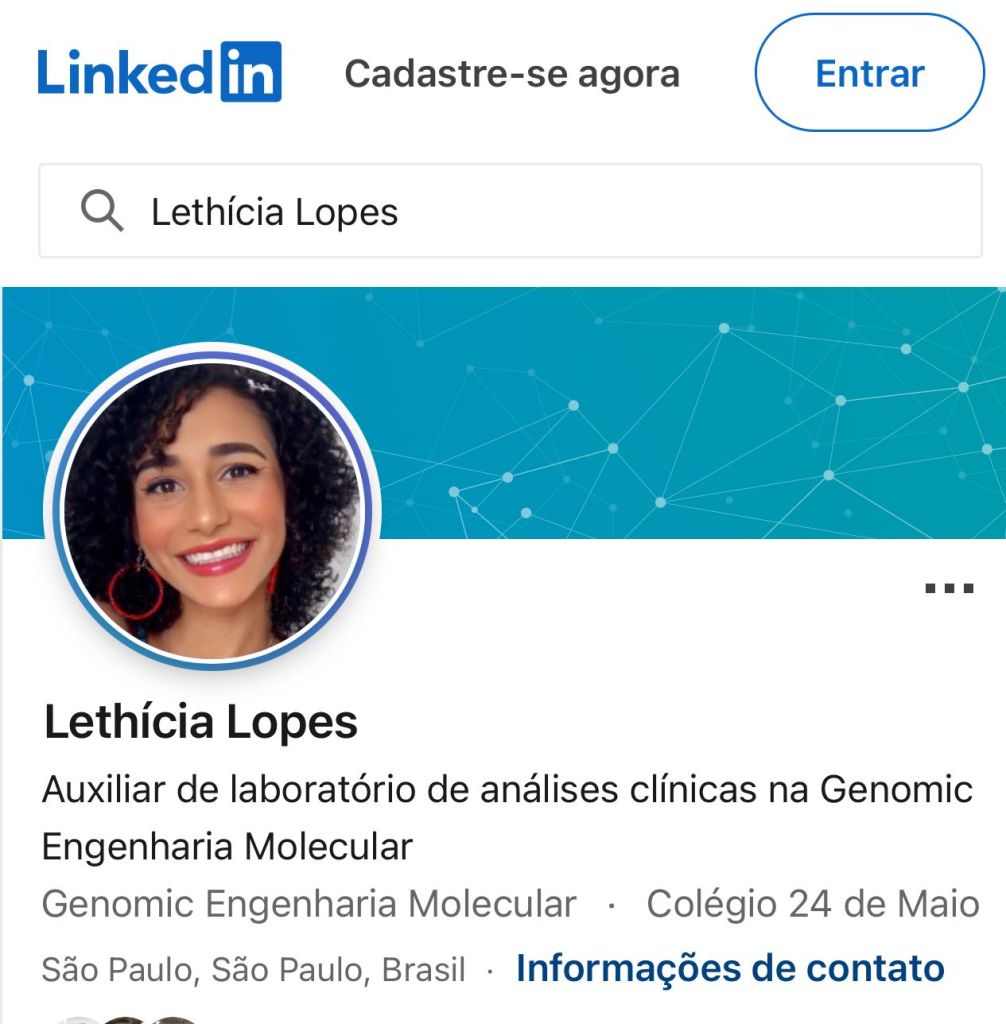Open the Cadastre-se agora signup link
Screen dimensions: 1006x1024
pos(511,74)
